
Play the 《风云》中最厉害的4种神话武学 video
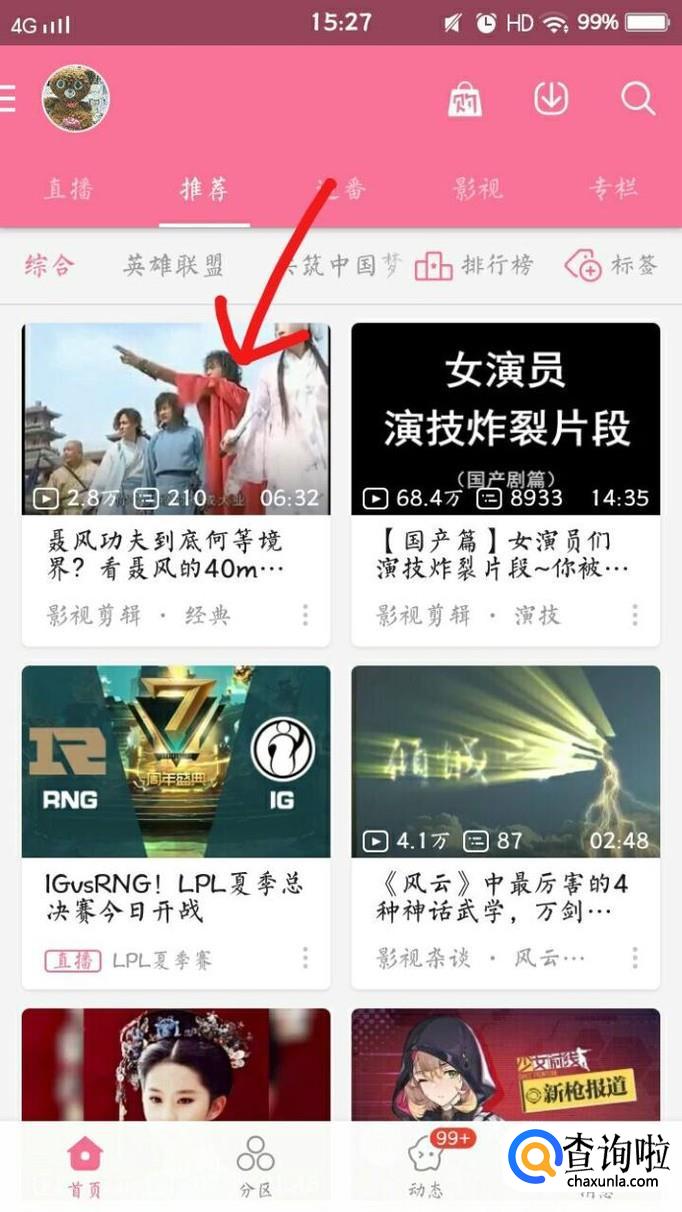505,762
